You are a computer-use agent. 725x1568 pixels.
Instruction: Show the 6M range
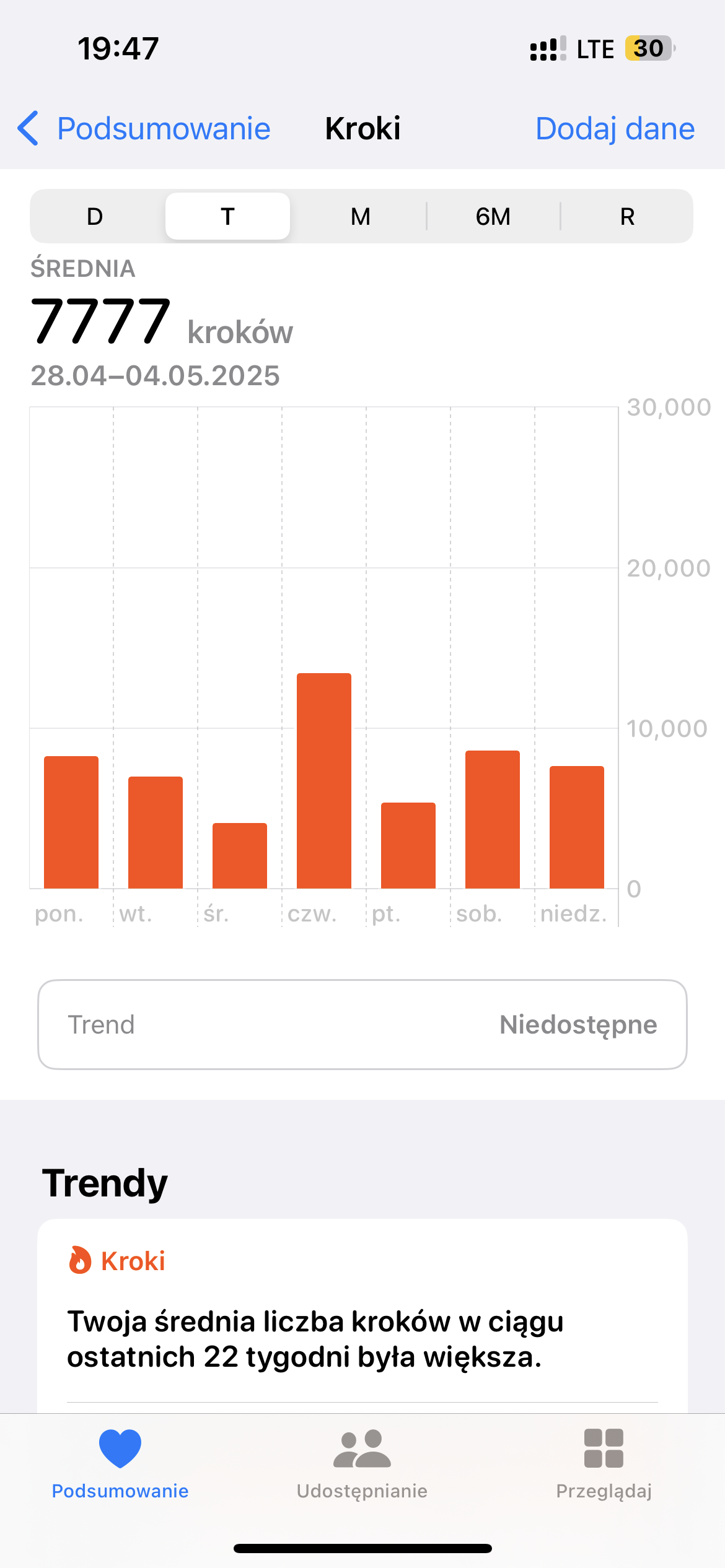point(493,217)
